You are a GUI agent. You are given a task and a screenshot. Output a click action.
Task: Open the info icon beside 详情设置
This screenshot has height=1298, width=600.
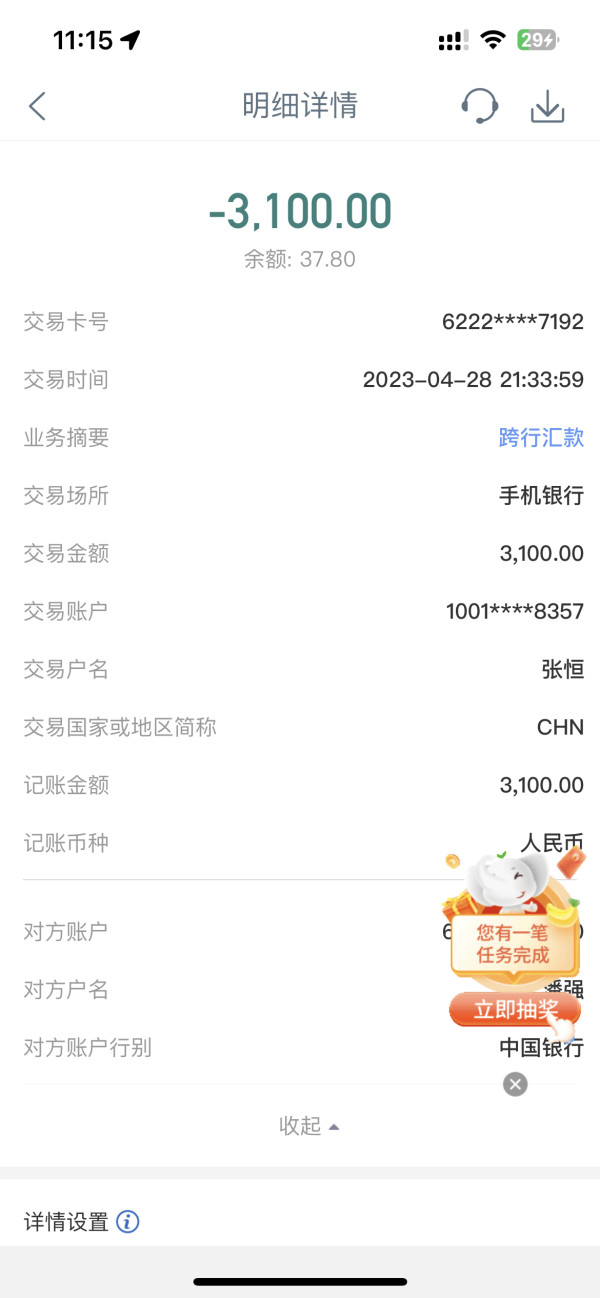[x=127, y=1221]
